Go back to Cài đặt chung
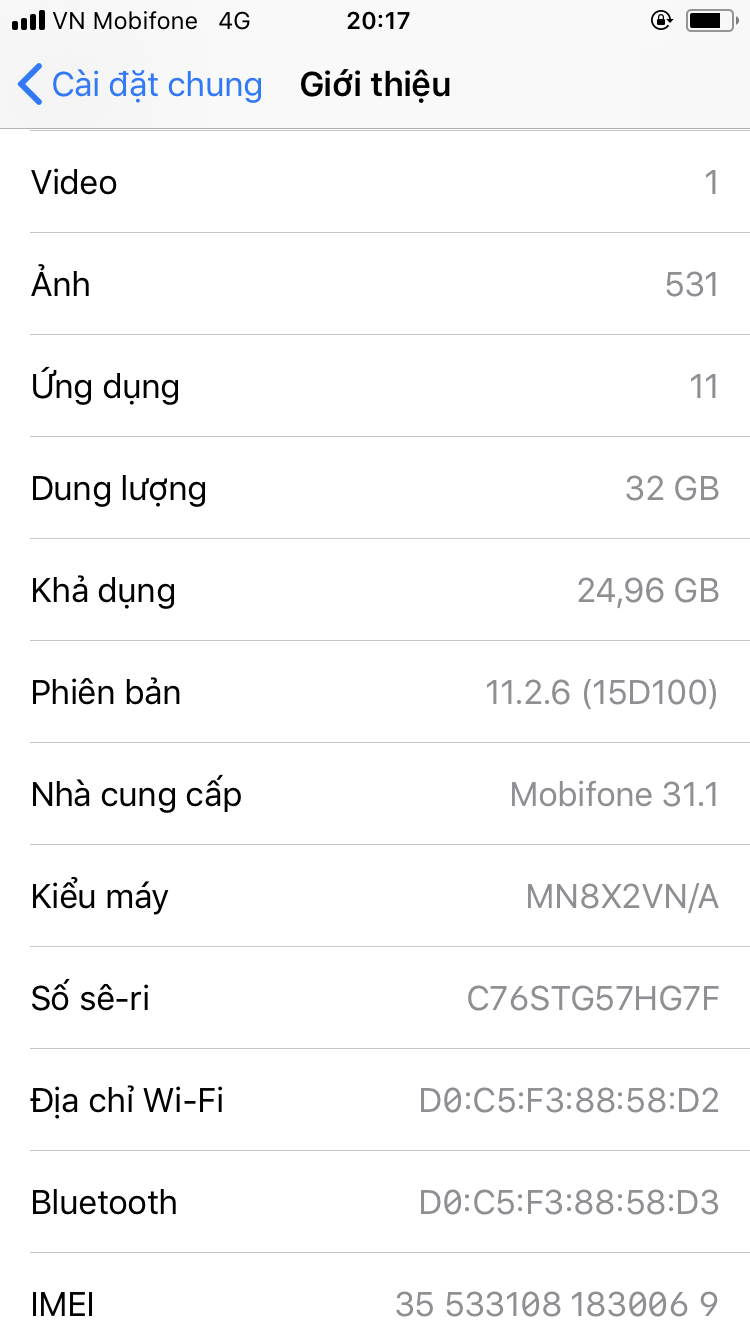The width and height of the screenshot is (750, 1334). tap(140, 85)
